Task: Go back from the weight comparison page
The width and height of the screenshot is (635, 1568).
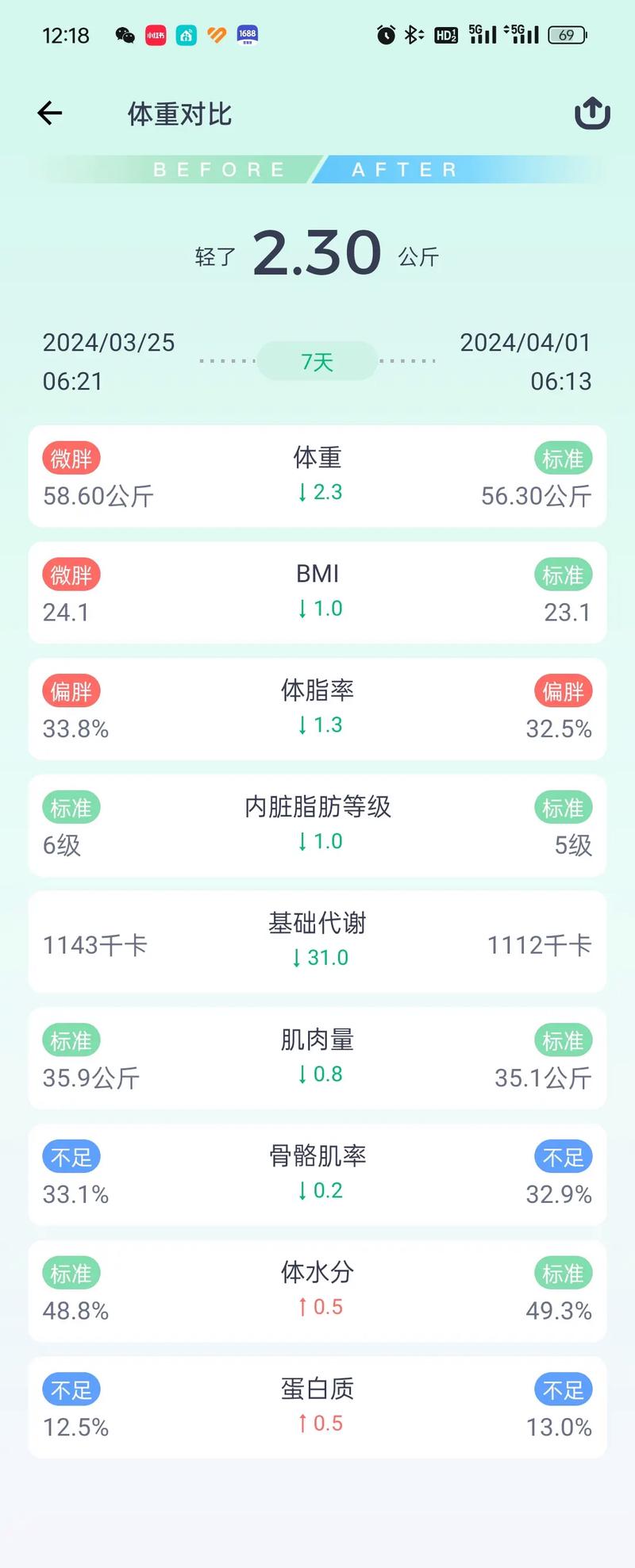Action: (x=50, y=113)
